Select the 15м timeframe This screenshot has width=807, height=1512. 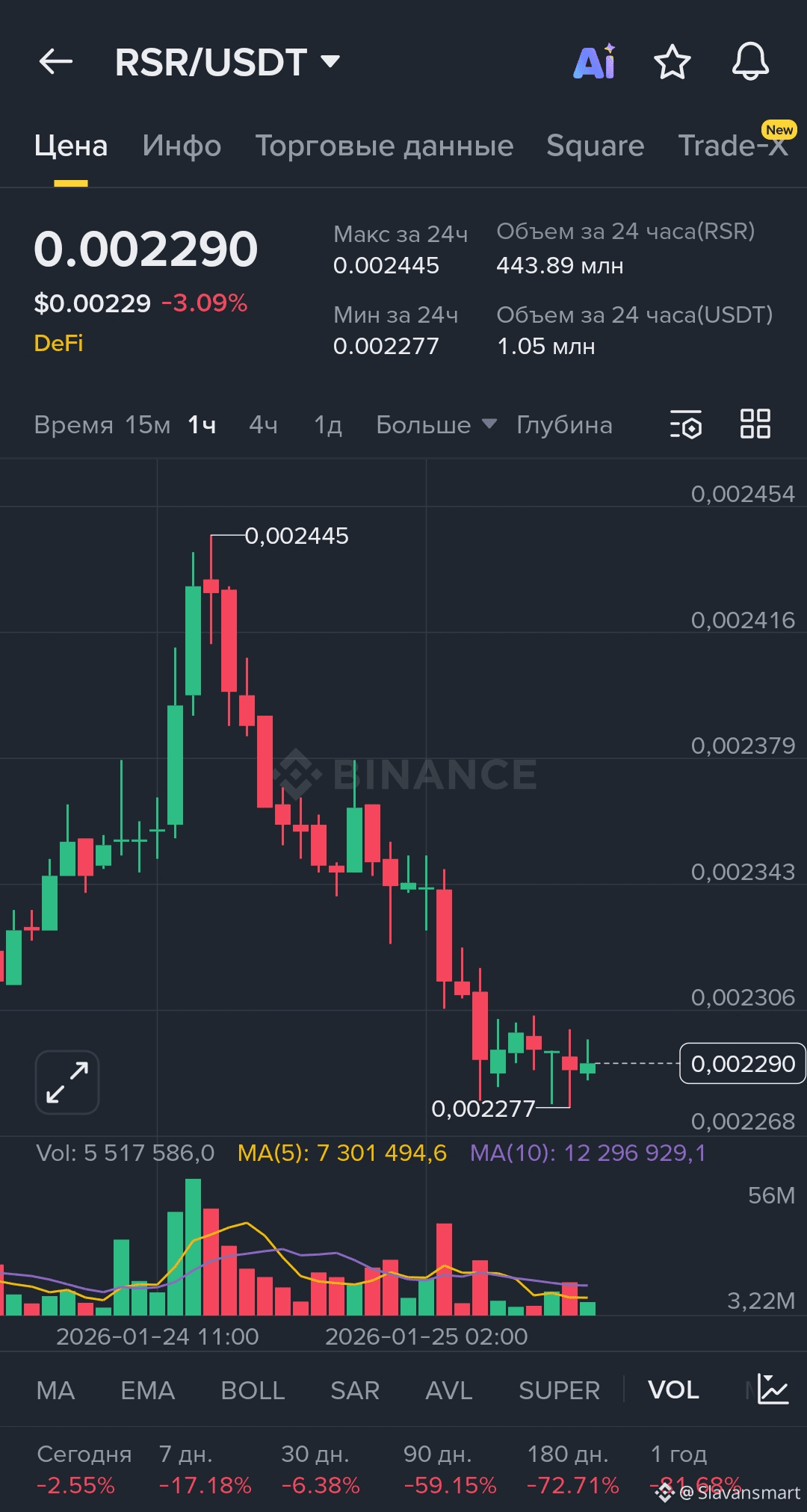click(147, 425)
